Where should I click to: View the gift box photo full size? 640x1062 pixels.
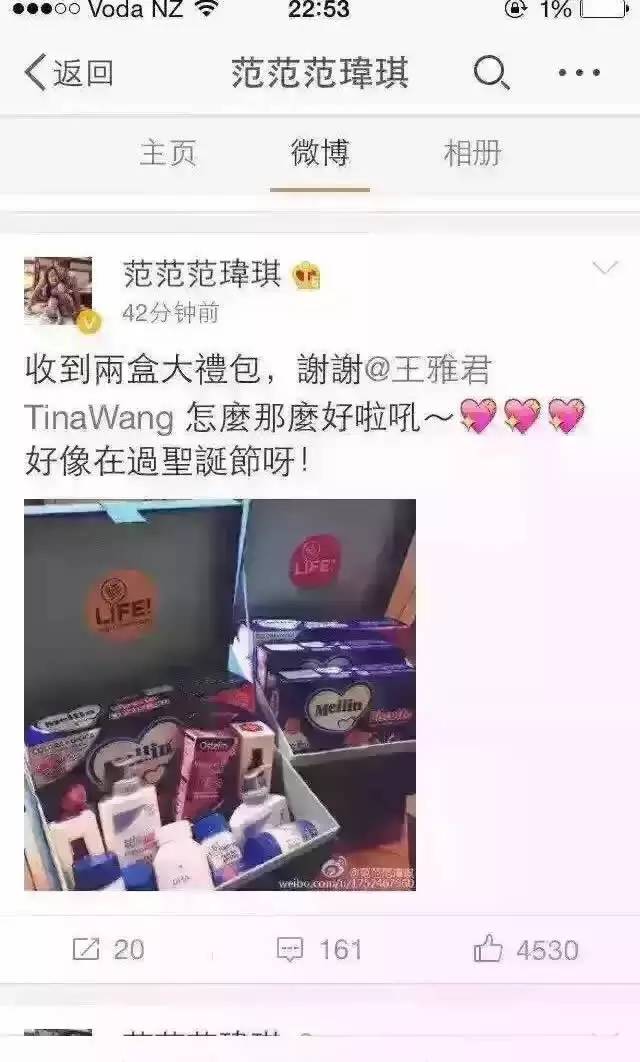(220, 695)
